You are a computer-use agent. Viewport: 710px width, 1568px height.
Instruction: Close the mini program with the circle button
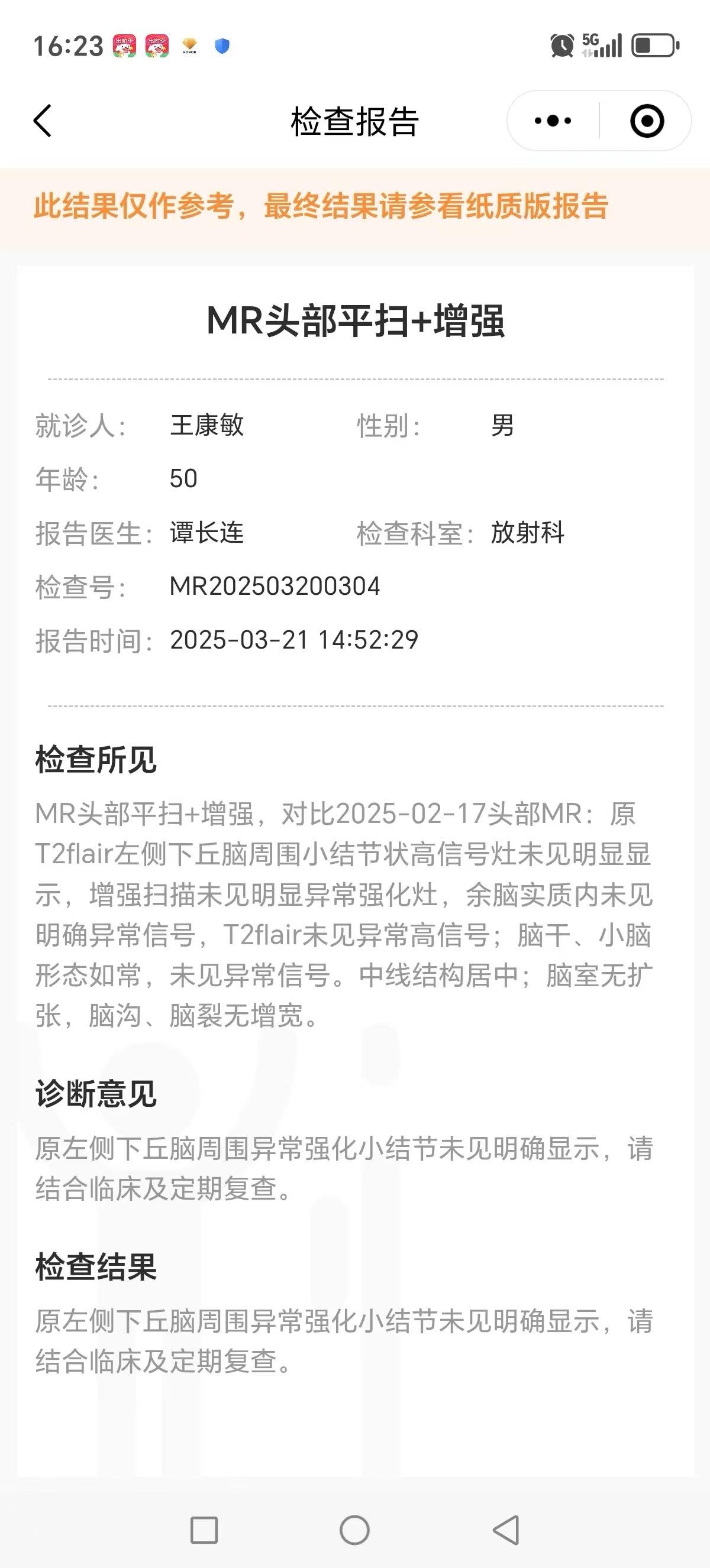click(x=647, y=121)
